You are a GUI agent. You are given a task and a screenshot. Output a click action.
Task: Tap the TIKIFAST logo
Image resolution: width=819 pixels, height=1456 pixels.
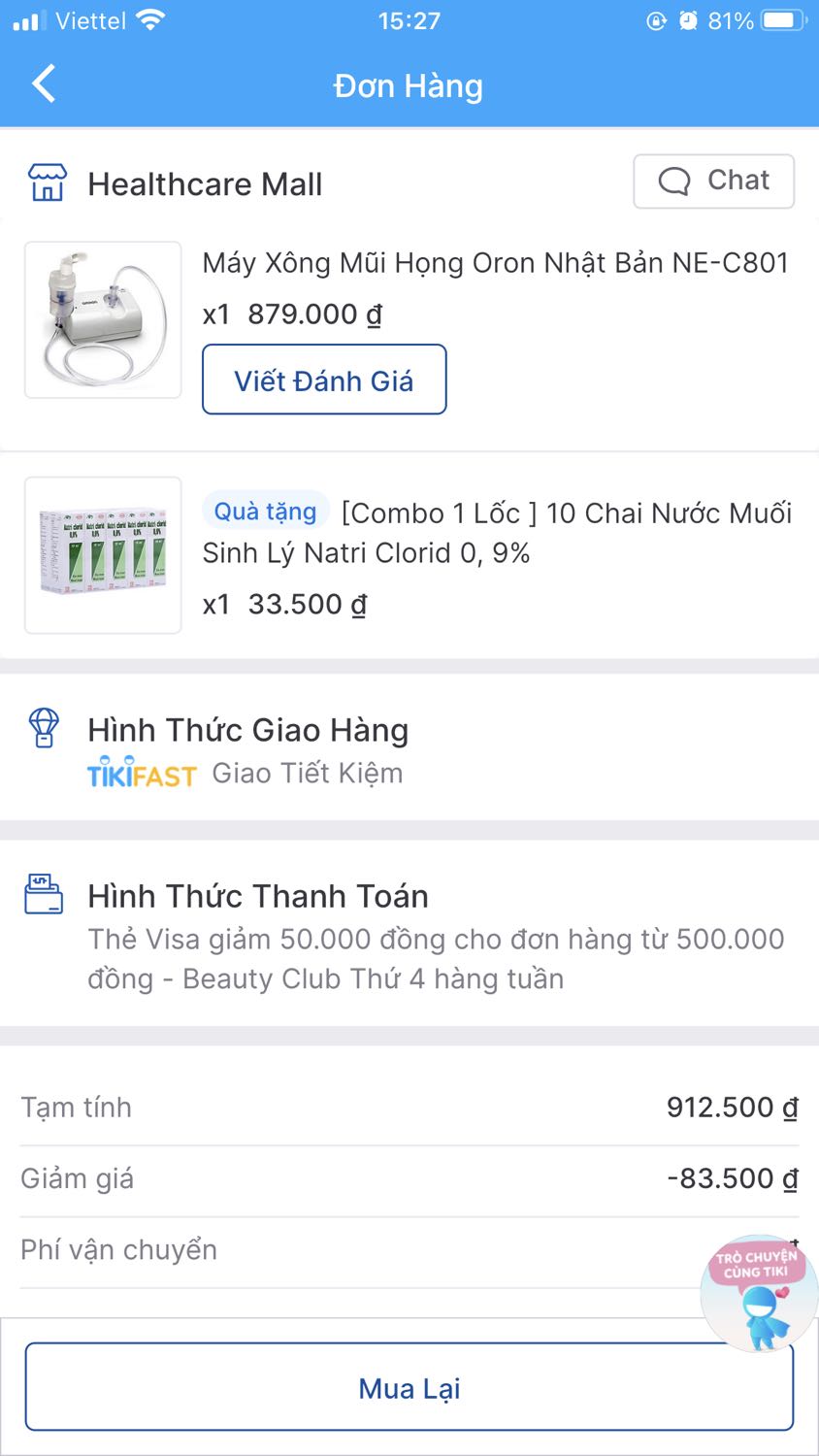pyautogui.click(x=143, y=773)
